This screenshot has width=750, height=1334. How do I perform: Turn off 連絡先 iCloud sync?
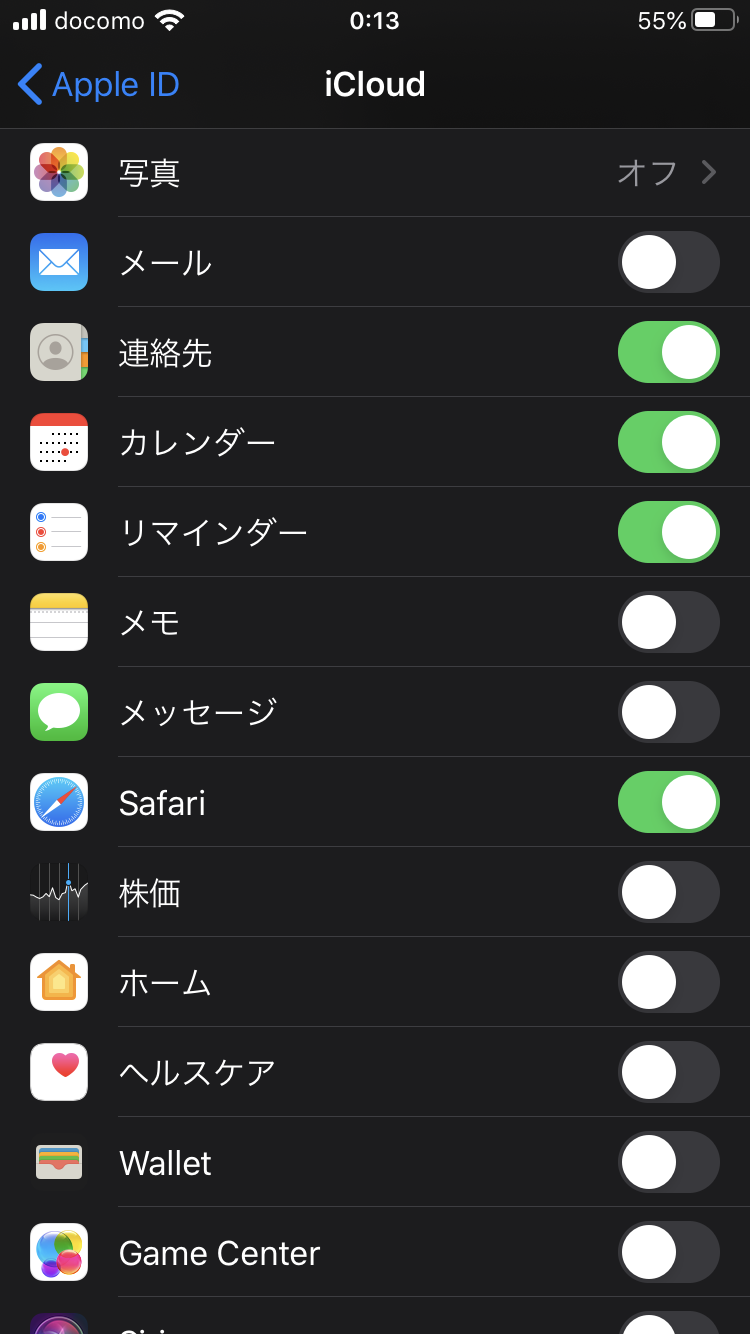click(668, 352)
